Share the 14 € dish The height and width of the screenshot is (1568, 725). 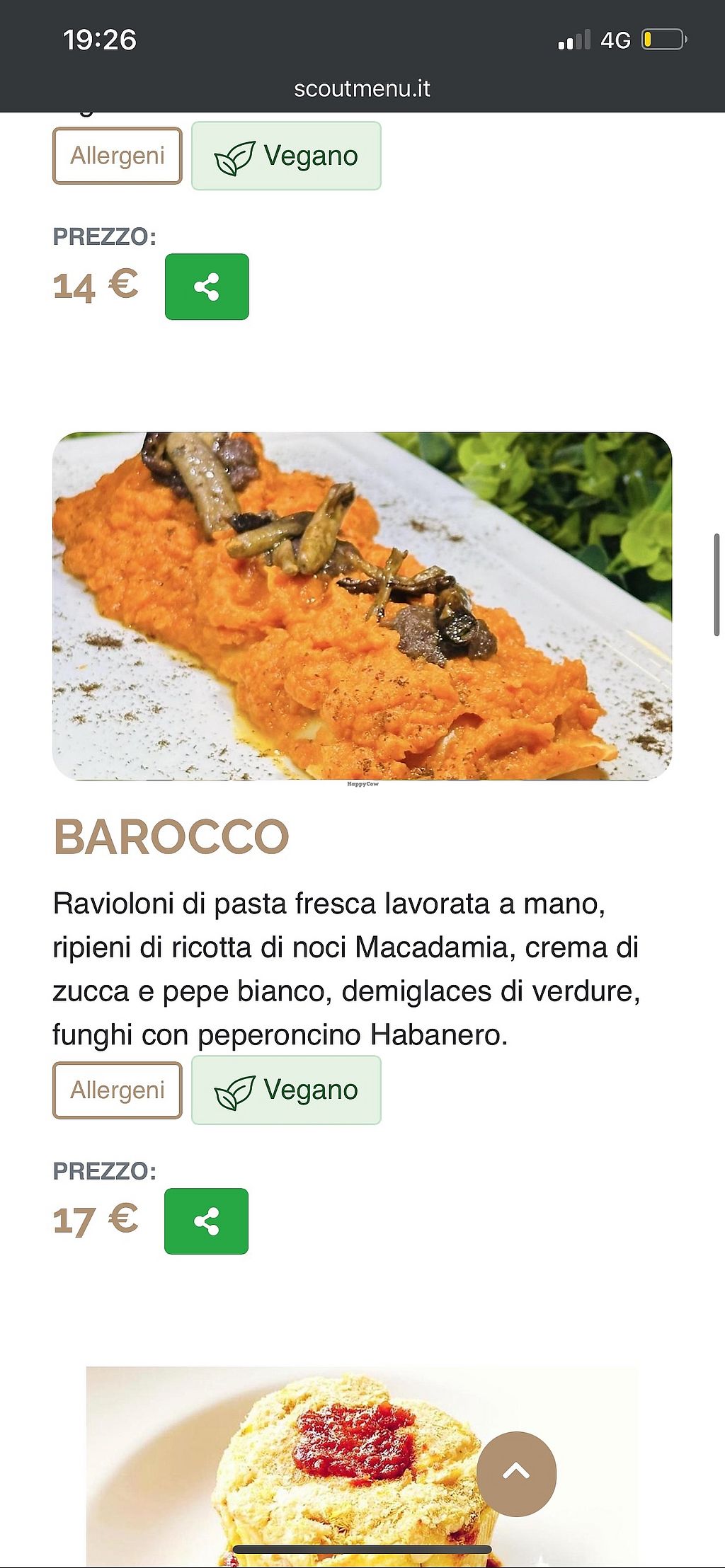[207, 287]
